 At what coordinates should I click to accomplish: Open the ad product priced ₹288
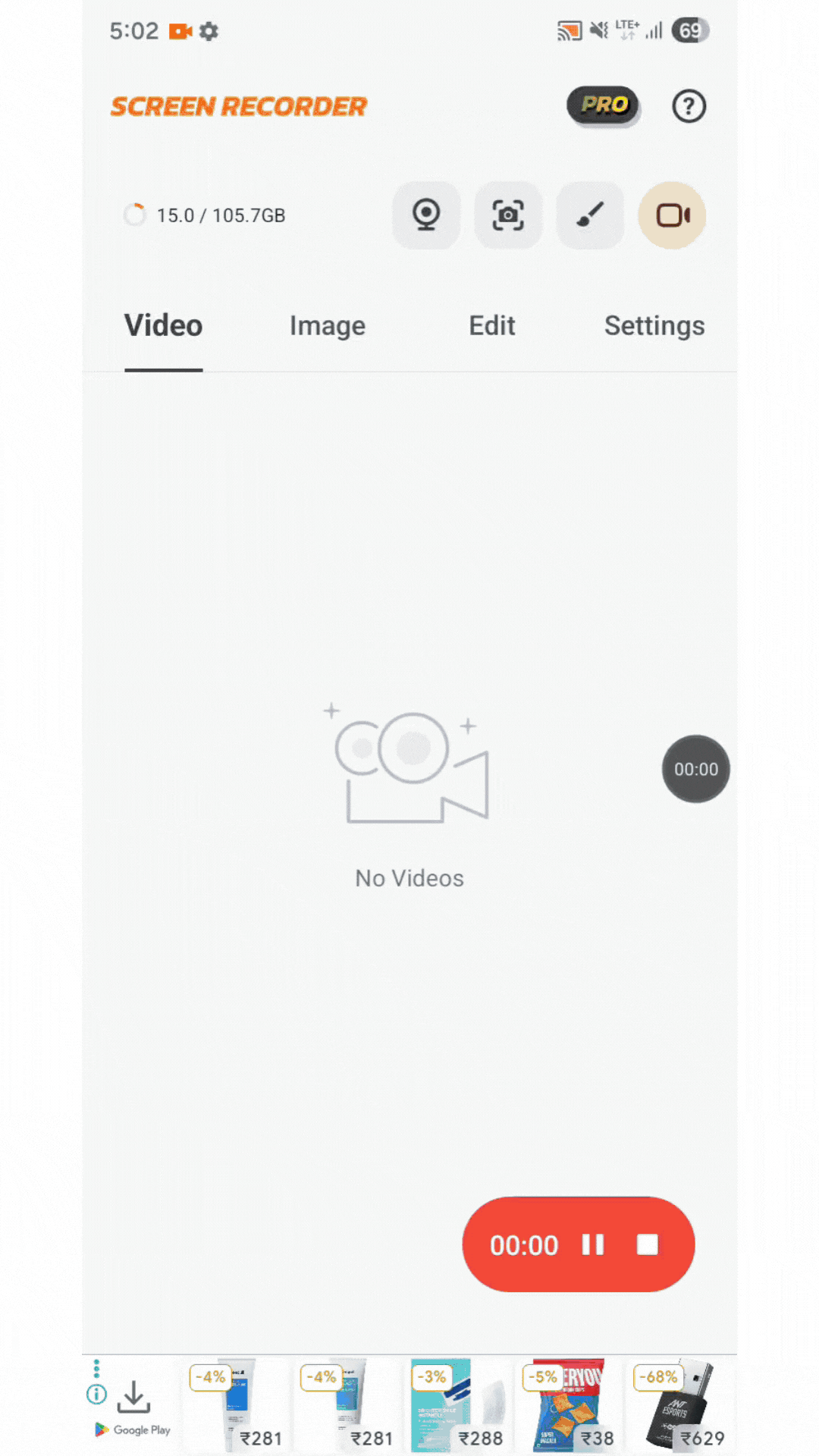[x=458, y=1405]
